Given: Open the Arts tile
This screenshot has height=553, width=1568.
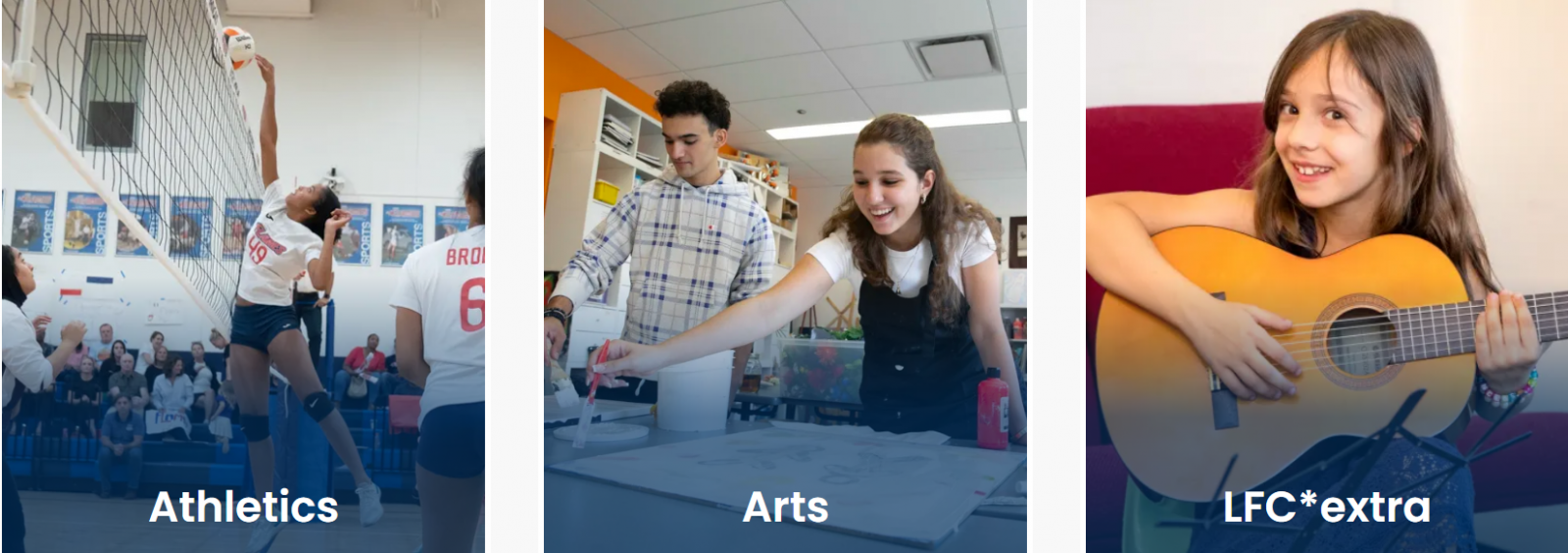Looking at the screenshot, I should click(785, 506).
